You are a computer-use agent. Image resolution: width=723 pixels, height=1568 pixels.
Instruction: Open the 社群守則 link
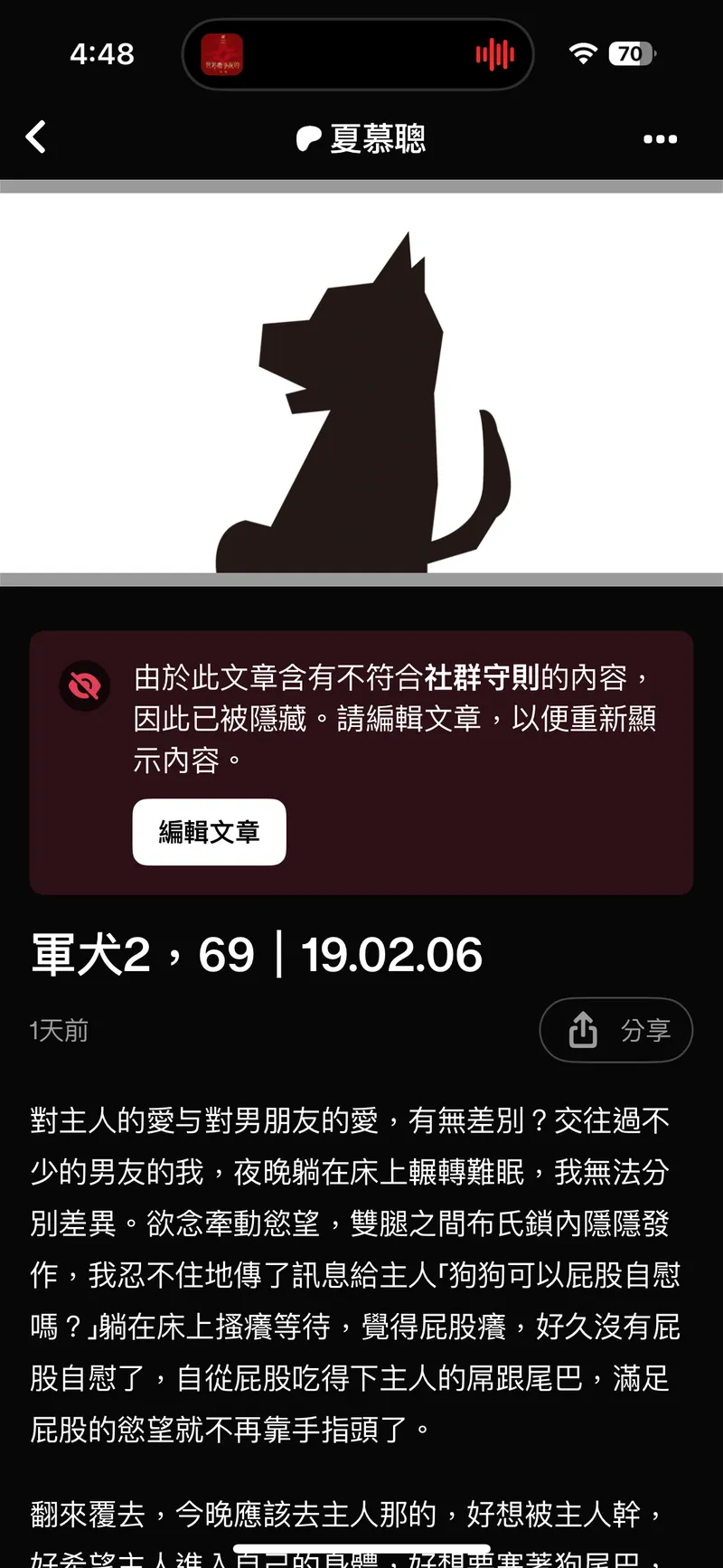tap(482, 677)
